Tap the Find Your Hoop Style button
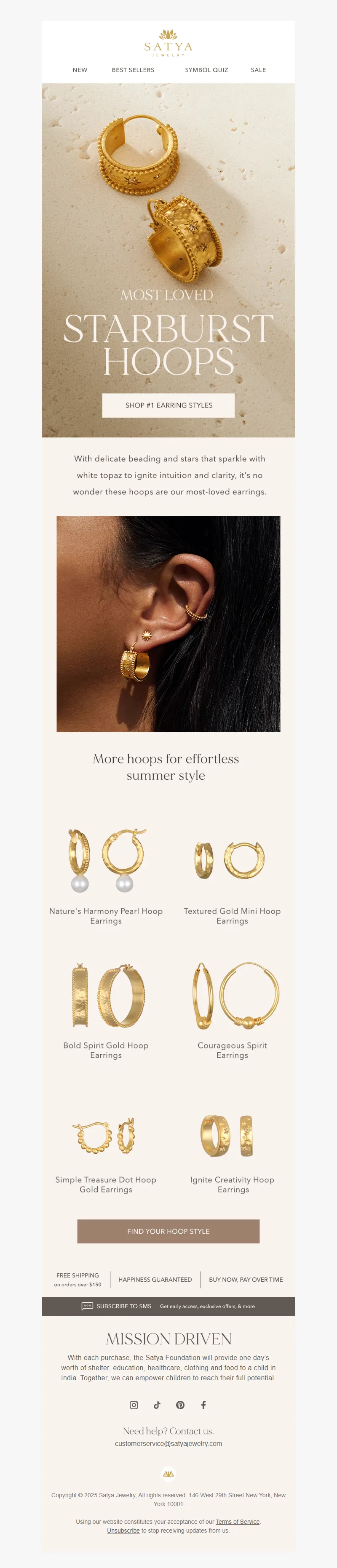The height and width of the screenshot is (1568, 337). pos(168,1232)
